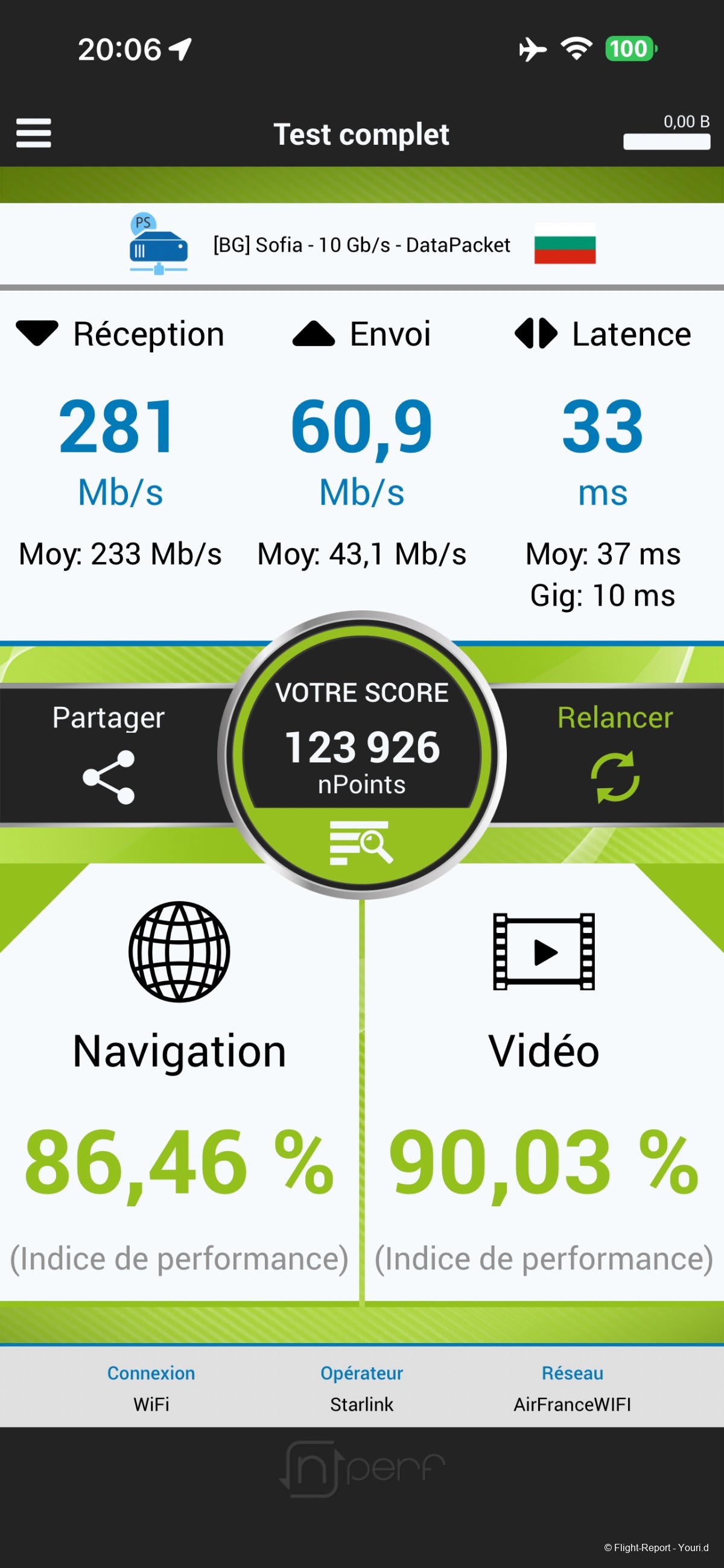Viewport: 724px width, 1568px height.
Task: Open the nPoints score details
Action: coord(361,842)
